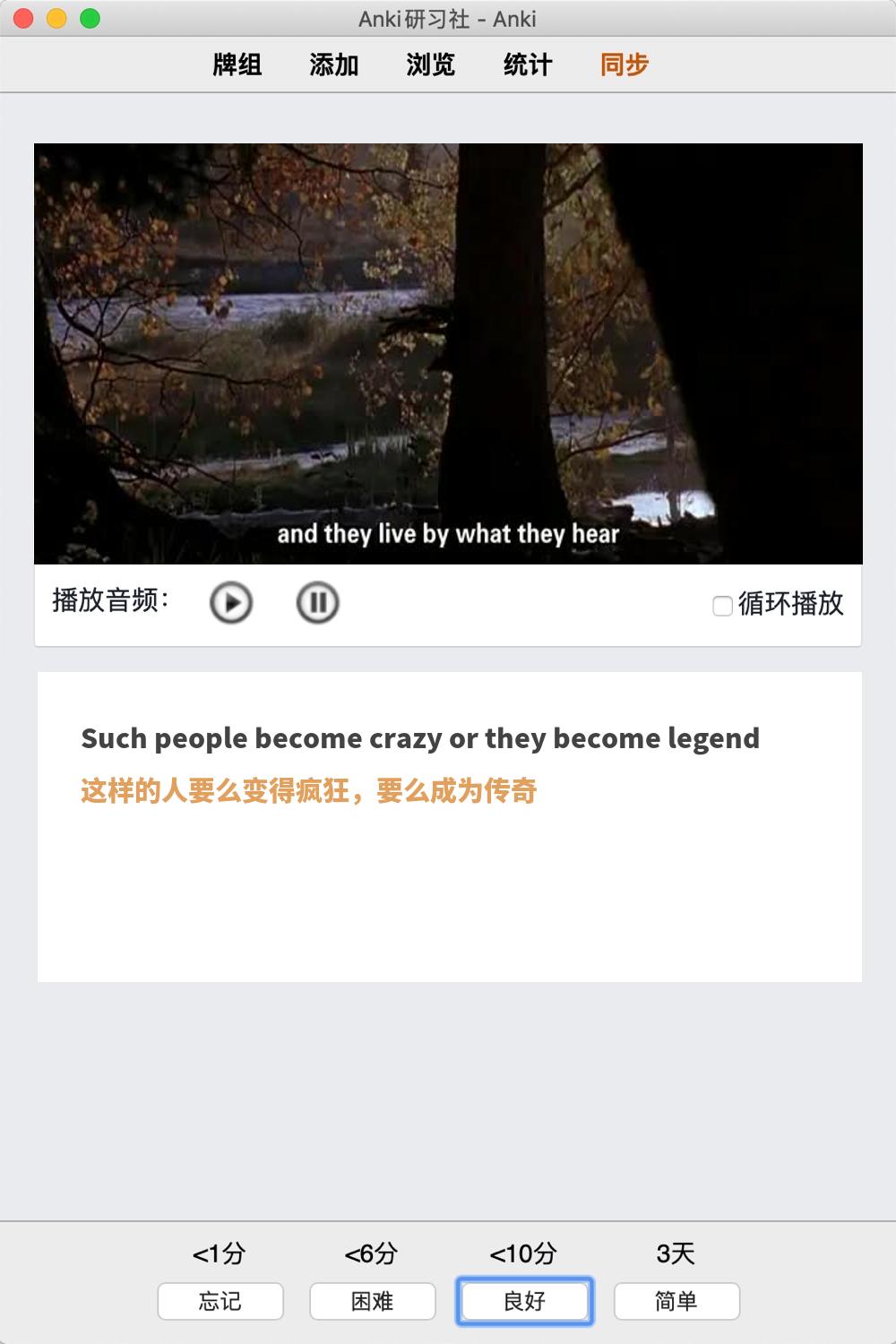Open the 浏览 card browser

point(431,65)
